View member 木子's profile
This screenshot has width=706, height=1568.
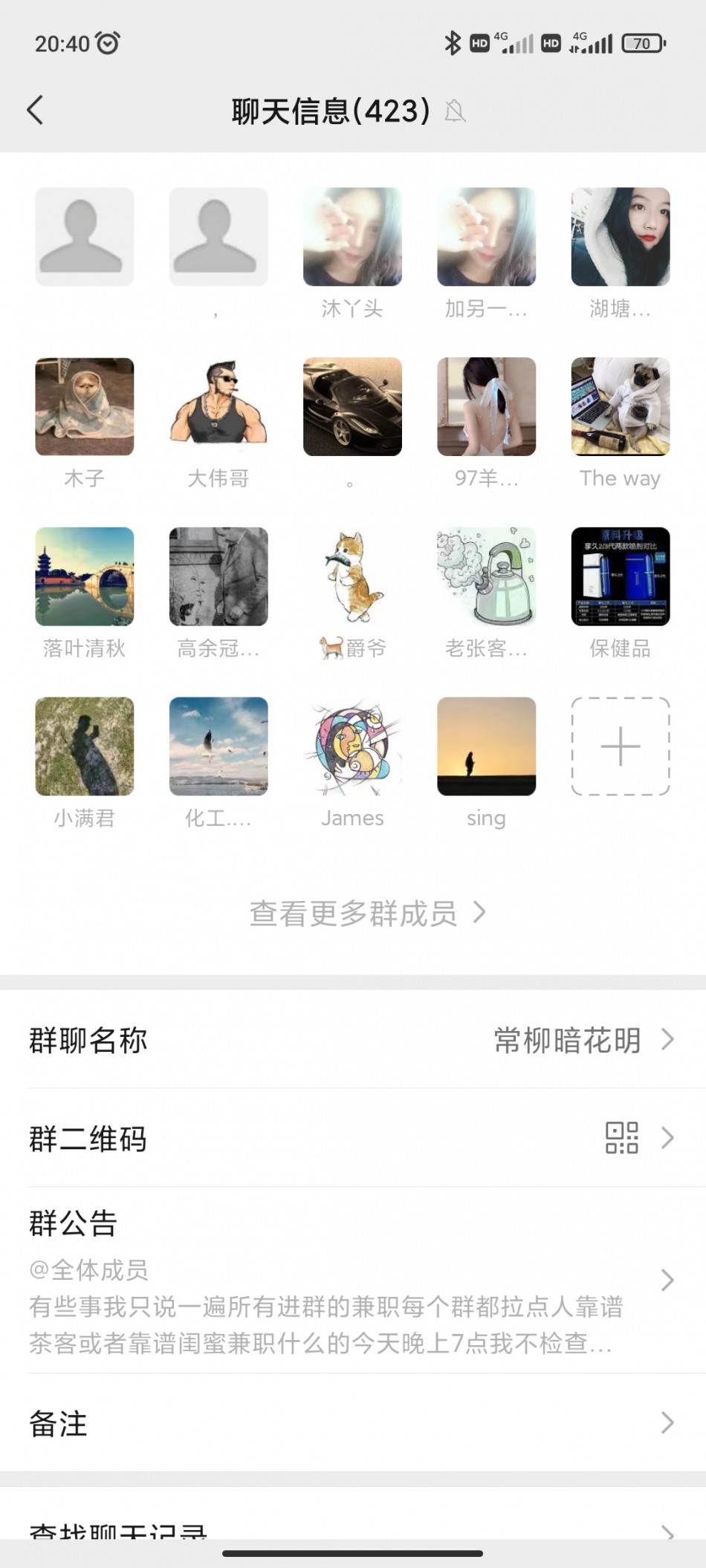point(85,406)
